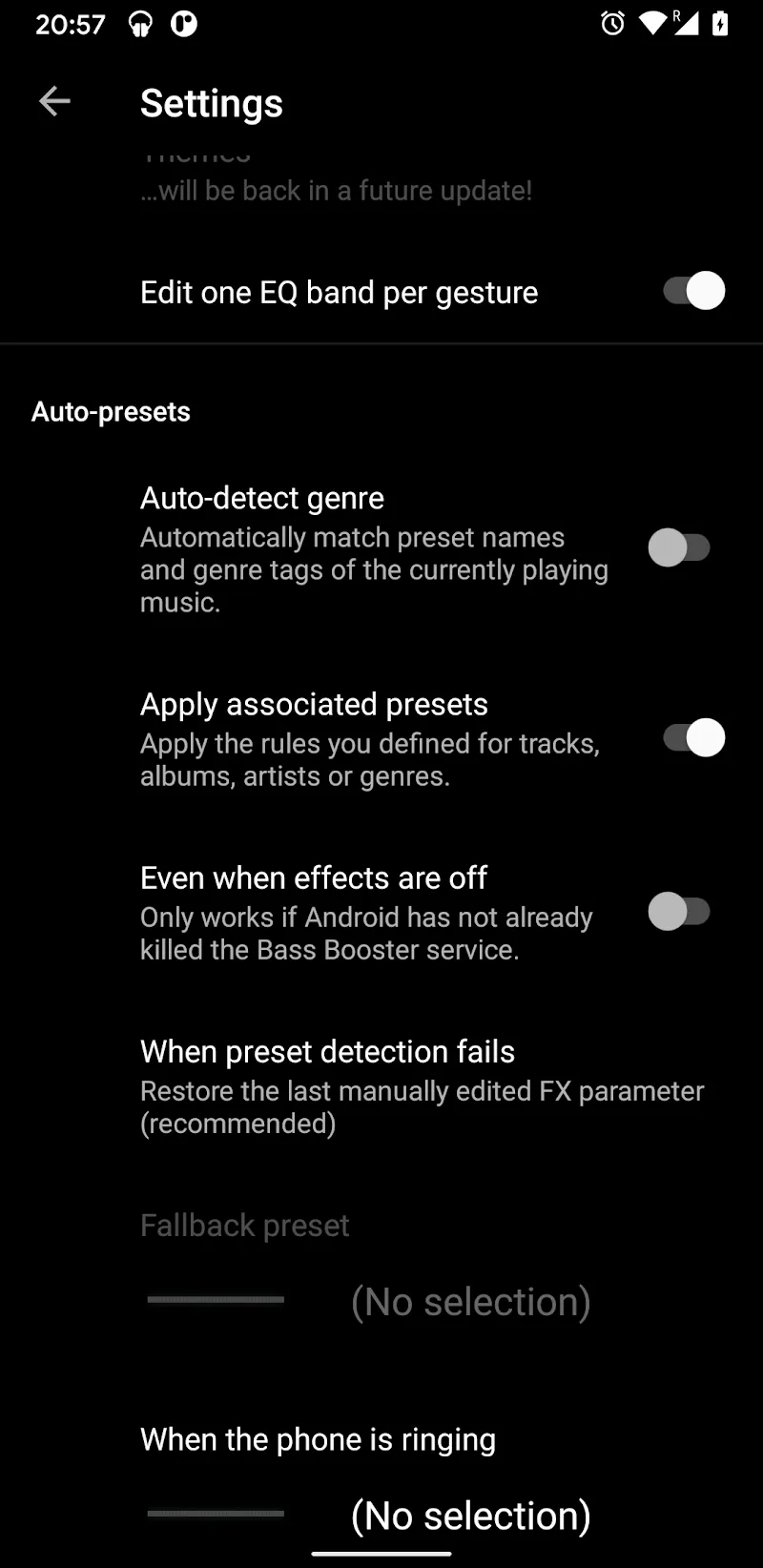Image resolution: width=763 pixels, height=1568 pixels.
Task: Tap the Auto-presets section header
Action: [111, 411]
